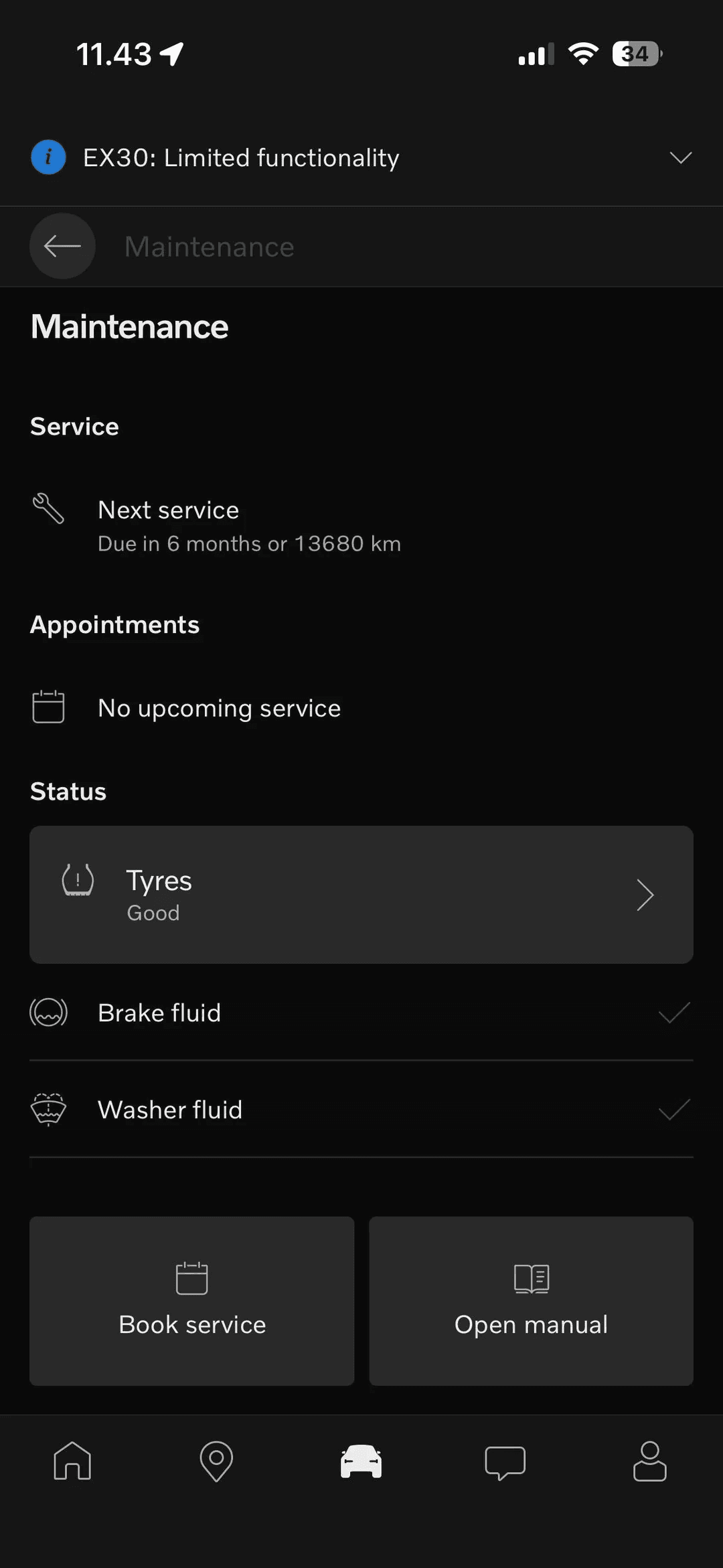This screenshot has height=1568, width=723.
Task: Tap Book service button
Action: point(191,1300)
